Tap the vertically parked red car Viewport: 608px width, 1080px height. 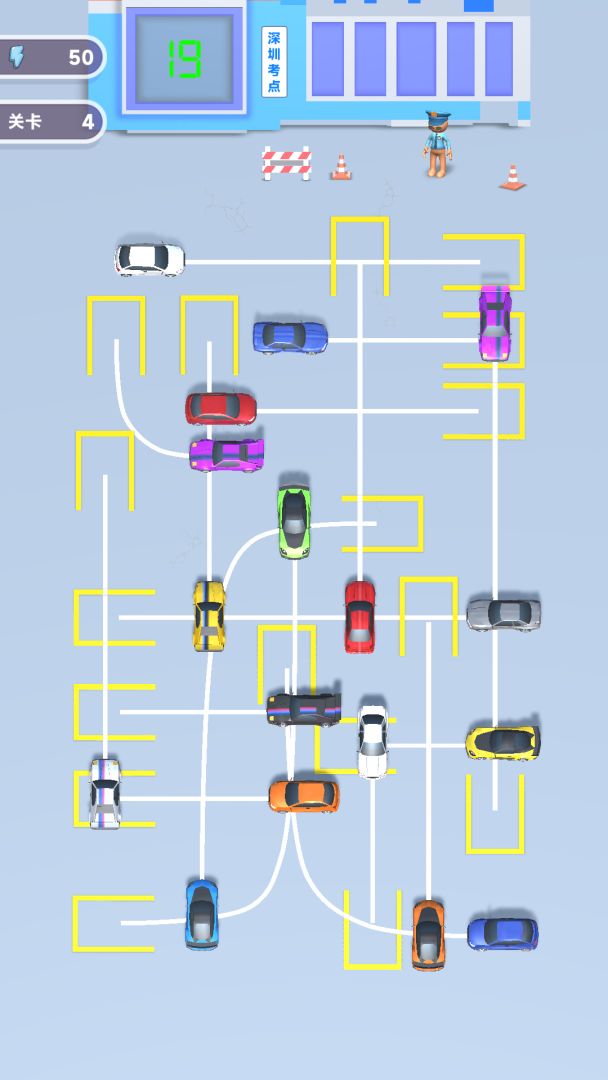tap(360, 617)
